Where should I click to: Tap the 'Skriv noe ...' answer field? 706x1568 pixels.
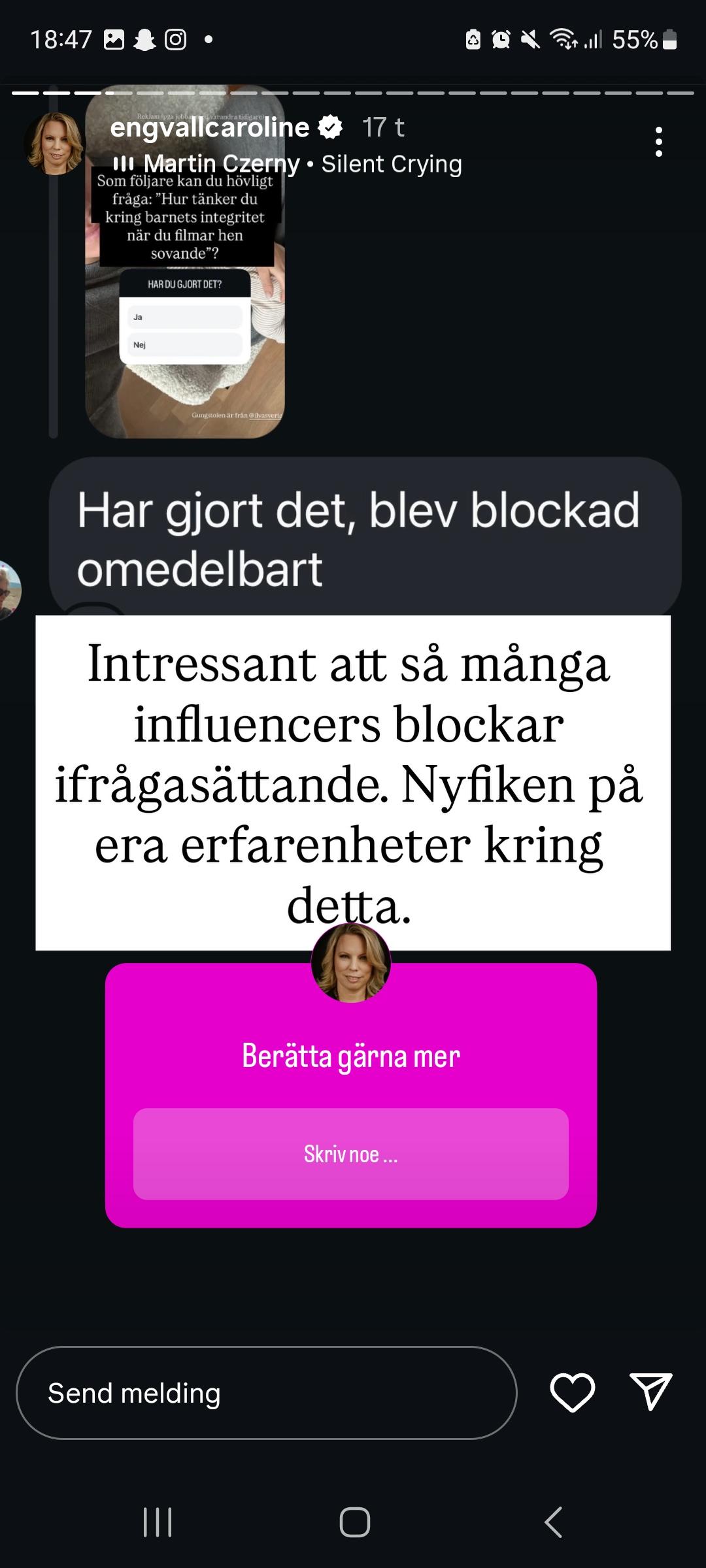click(x=351, y=1154)
